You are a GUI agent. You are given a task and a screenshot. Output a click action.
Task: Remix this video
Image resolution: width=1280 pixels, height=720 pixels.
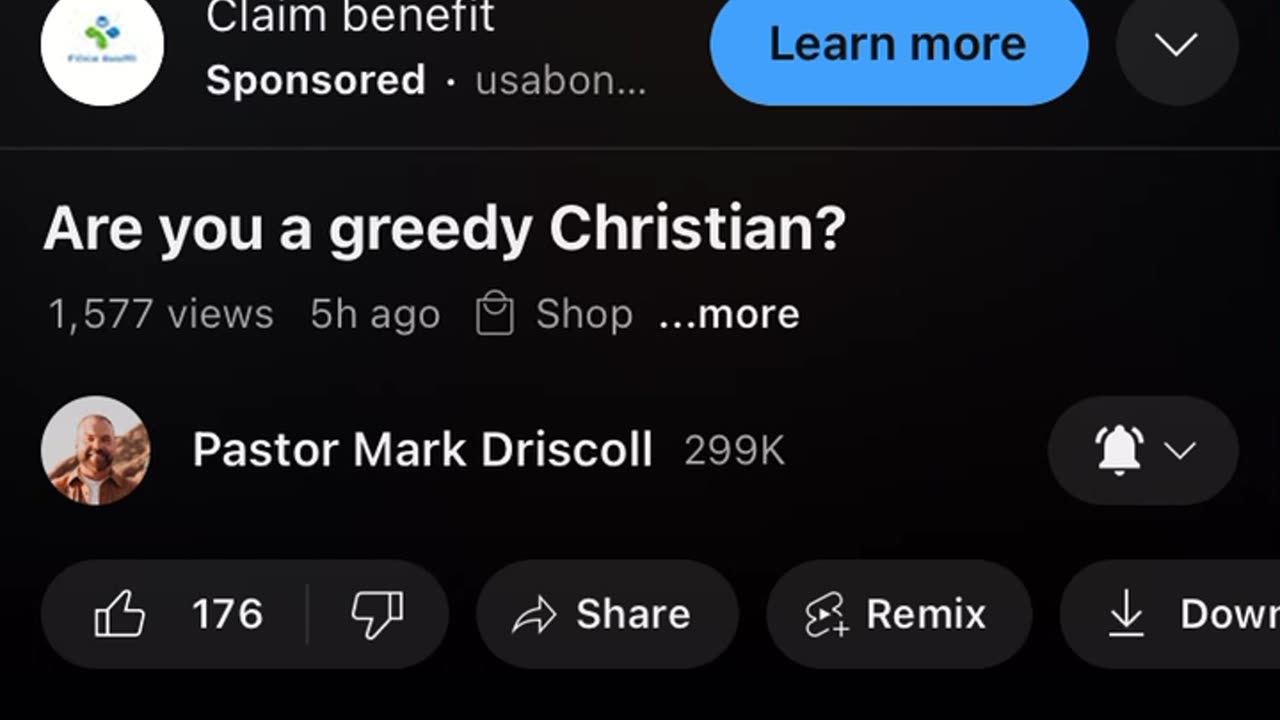898,614
